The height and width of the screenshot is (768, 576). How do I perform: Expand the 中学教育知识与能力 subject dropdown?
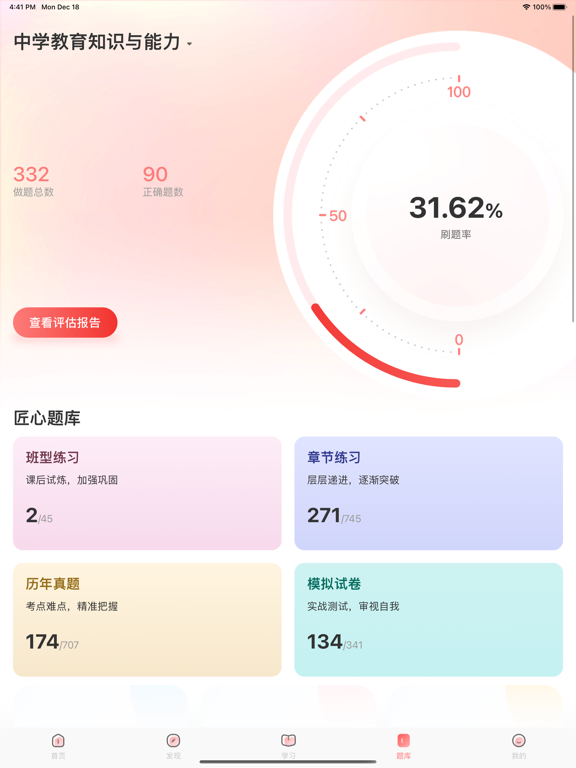point(103,42)
